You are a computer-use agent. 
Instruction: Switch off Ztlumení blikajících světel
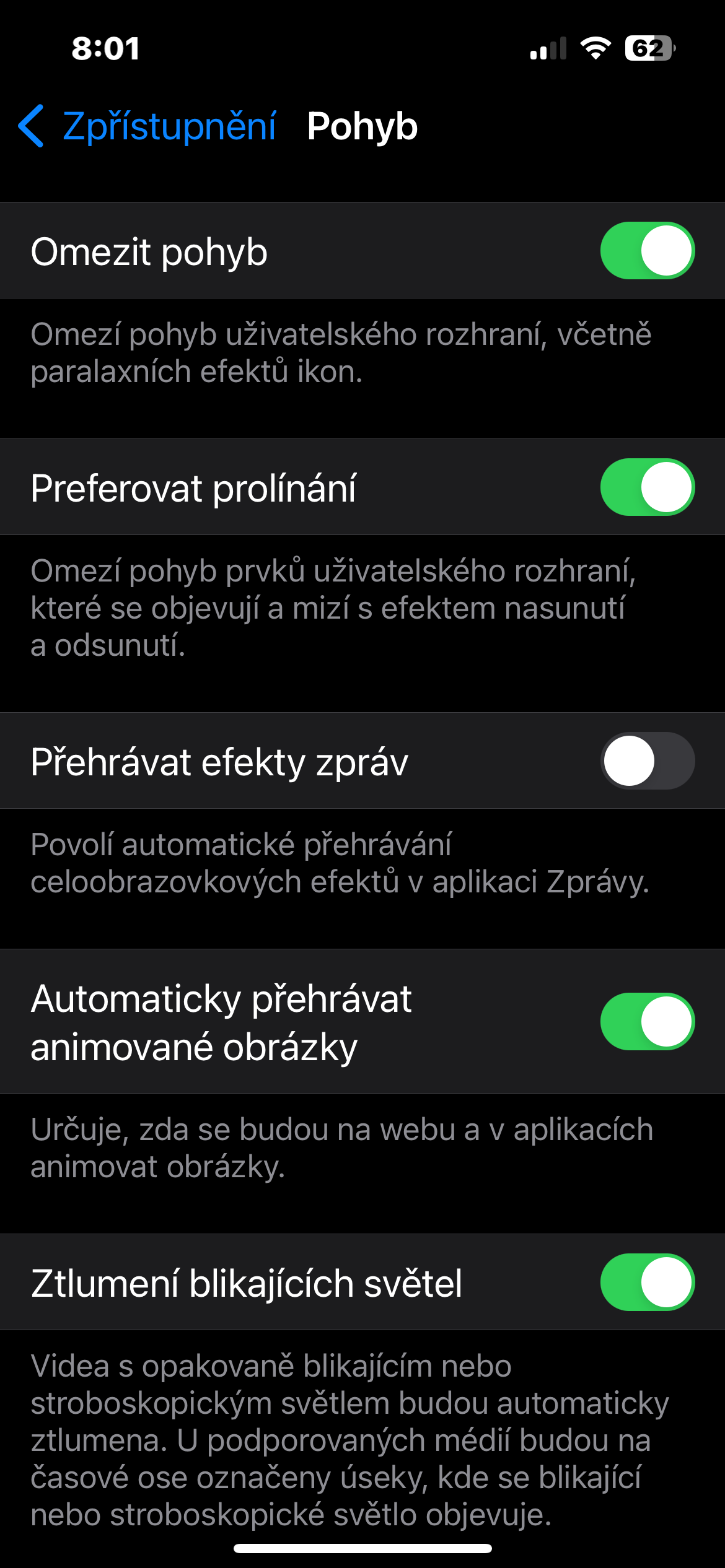tap(647, 1283)
